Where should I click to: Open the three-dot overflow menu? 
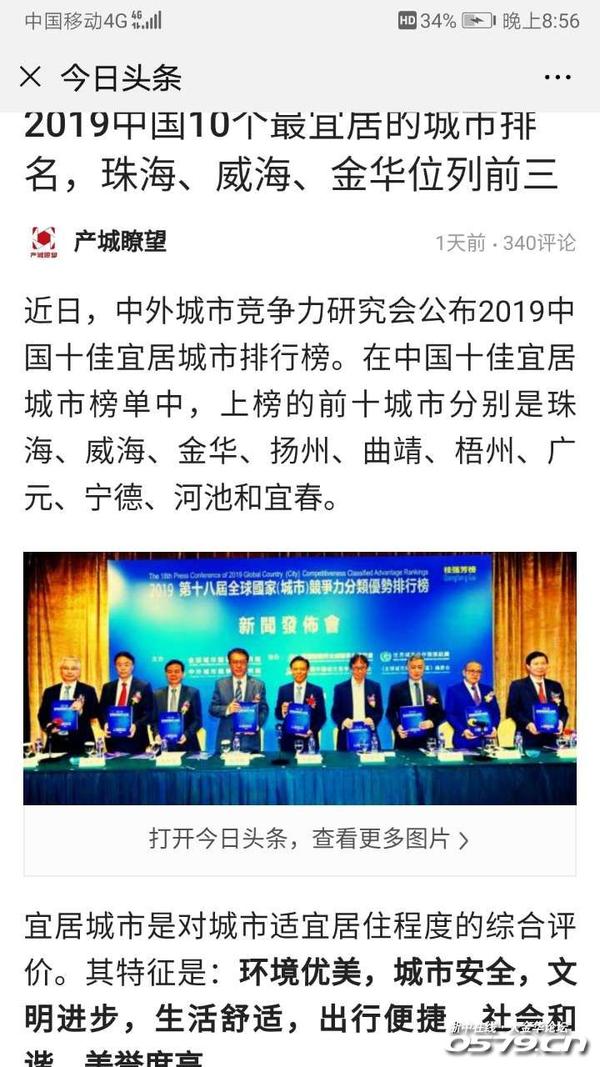point(558,78)
